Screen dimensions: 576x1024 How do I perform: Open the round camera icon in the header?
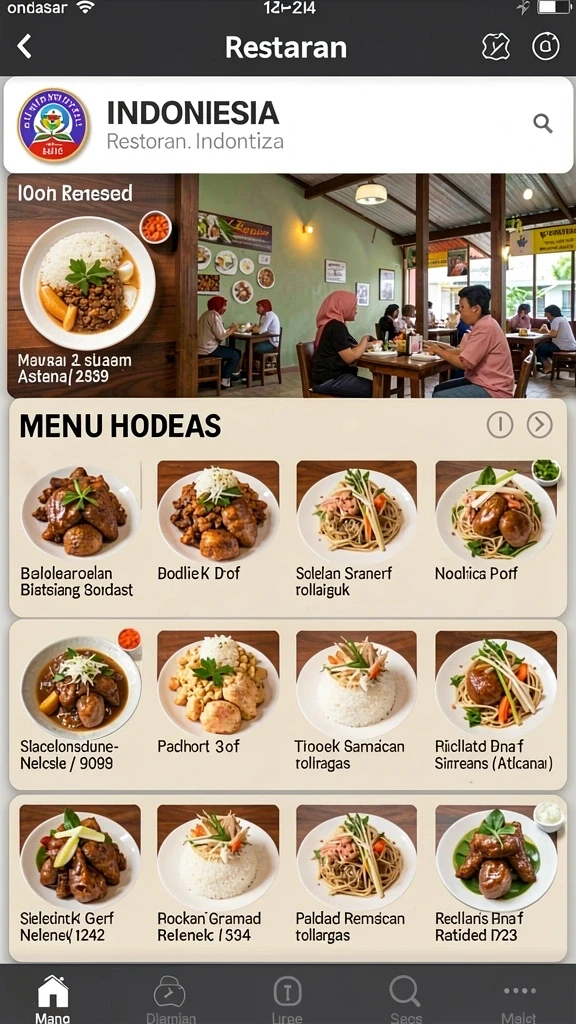pos(545,47)
